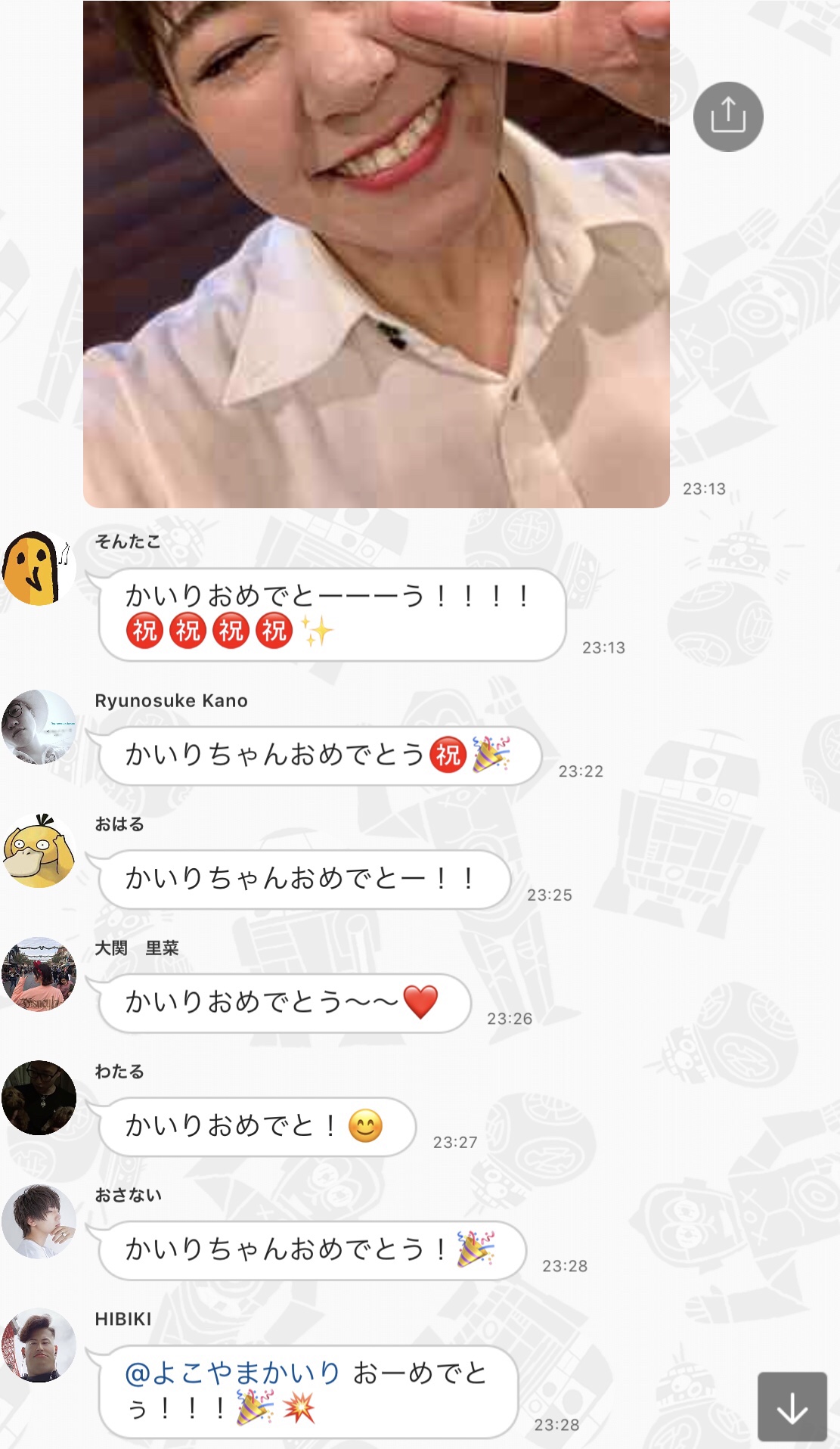This screenshot has width=840, height=1449.
Task: Open HIBIKI's profile avatar
Action: click(x=39, y=1345)
